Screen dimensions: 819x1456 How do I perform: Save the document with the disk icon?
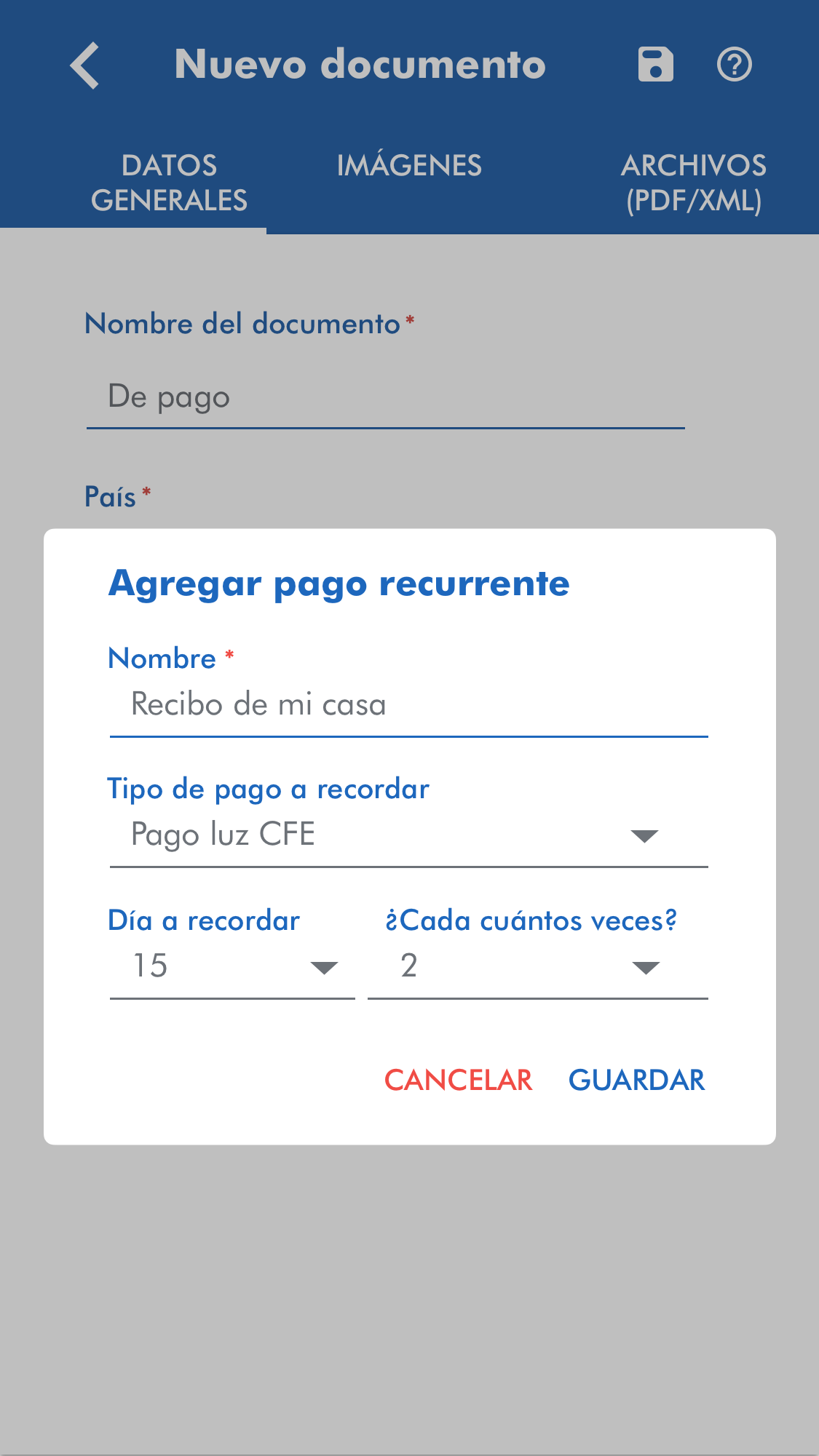pos(655,65)
